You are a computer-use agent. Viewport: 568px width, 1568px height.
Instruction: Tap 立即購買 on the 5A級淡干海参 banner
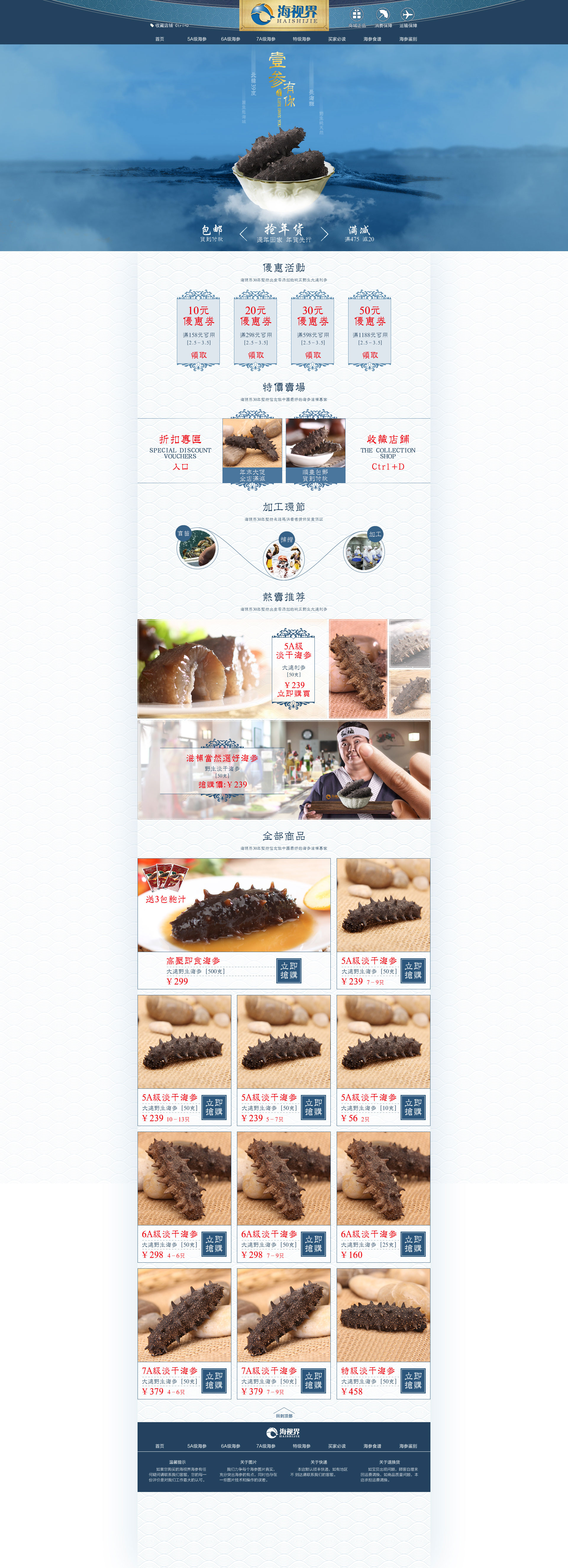(x=293, y=693)
